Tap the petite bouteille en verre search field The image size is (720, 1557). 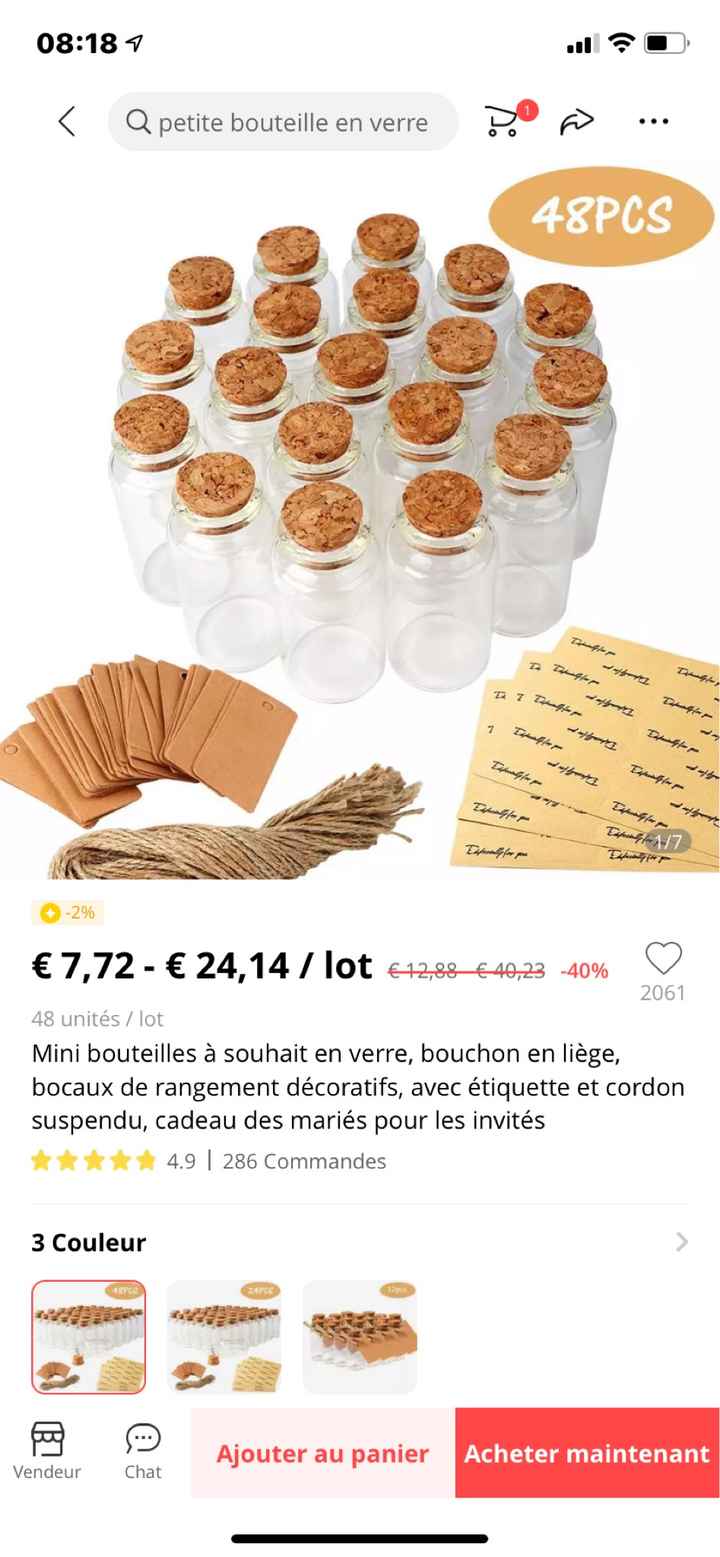[290, 122]
